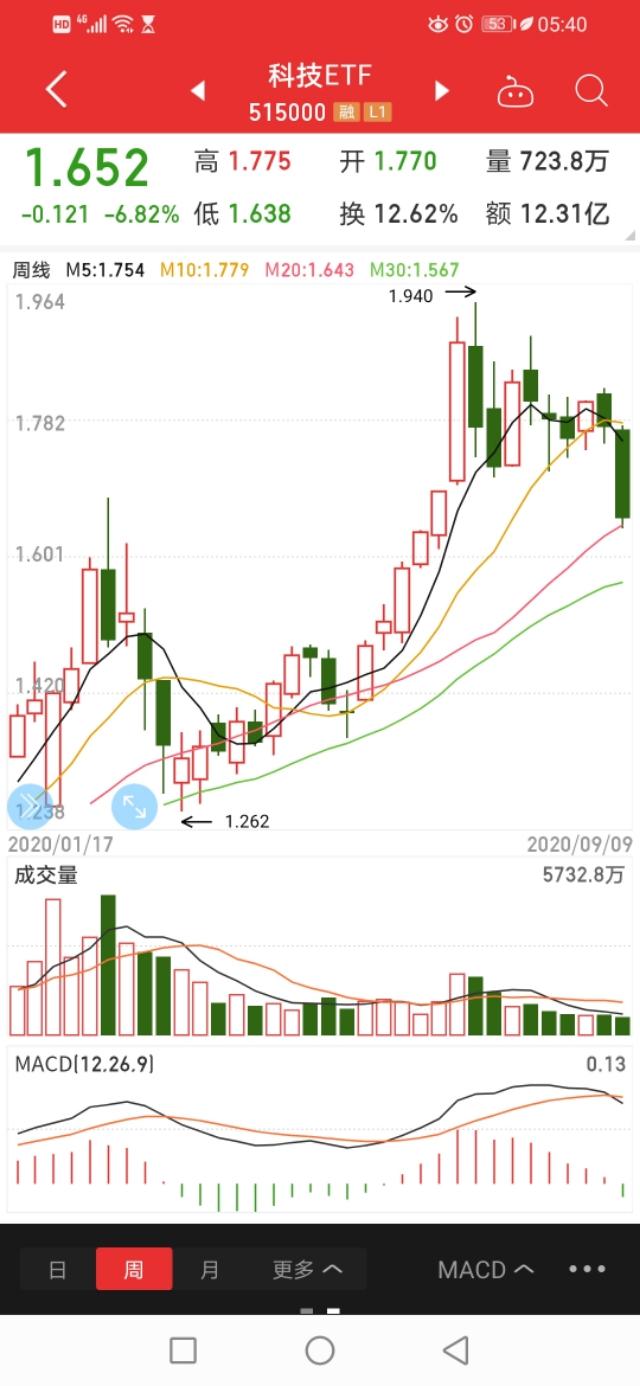The width and height of the screenshot is (640, 1386).
Task: Open the robot assistant icon
Action: coord(515,92)
